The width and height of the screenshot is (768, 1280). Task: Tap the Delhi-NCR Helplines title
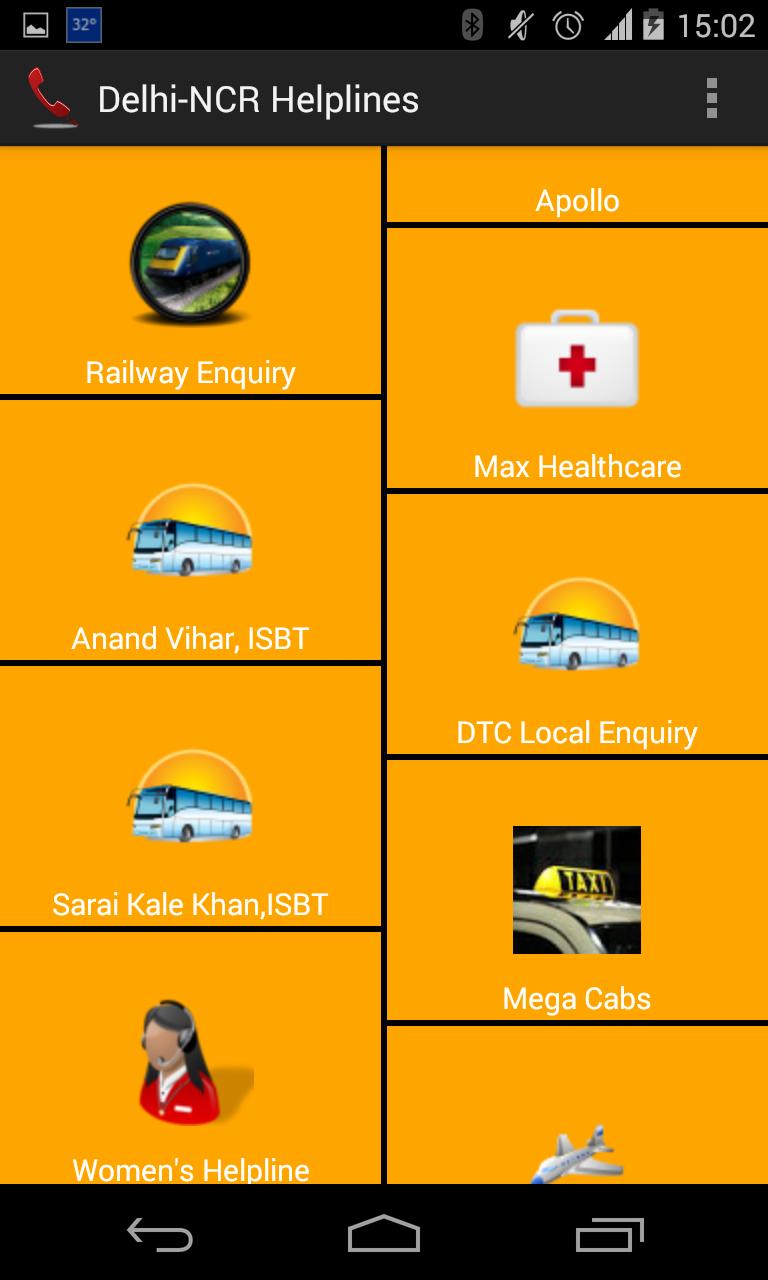pyautogui.click(x=258, y=97)
